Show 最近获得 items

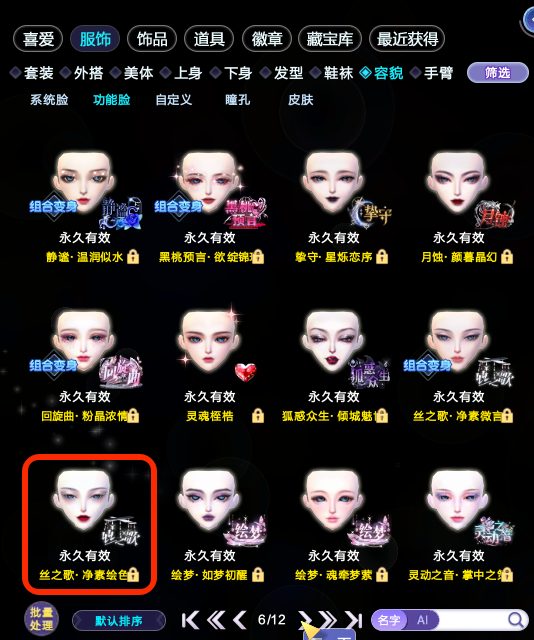tap(407, 39)
